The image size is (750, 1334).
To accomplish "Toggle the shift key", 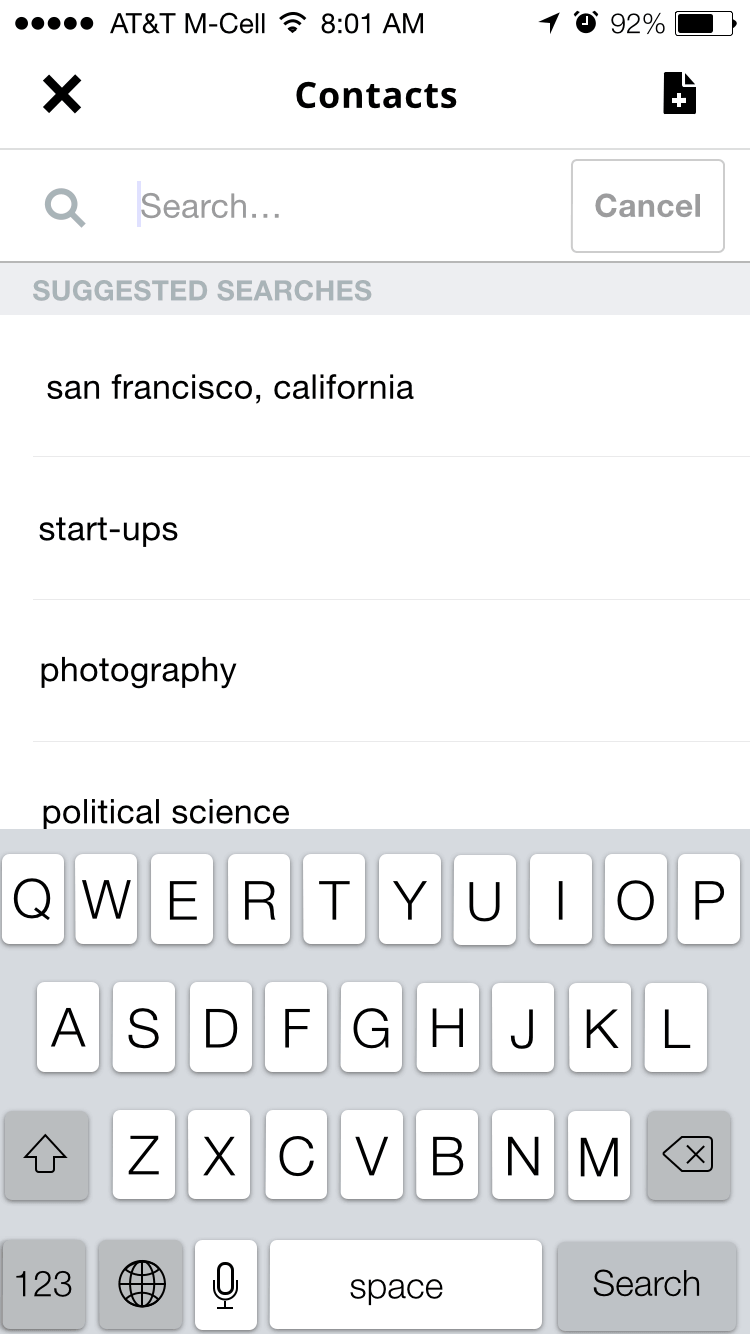I will 46,1155.
